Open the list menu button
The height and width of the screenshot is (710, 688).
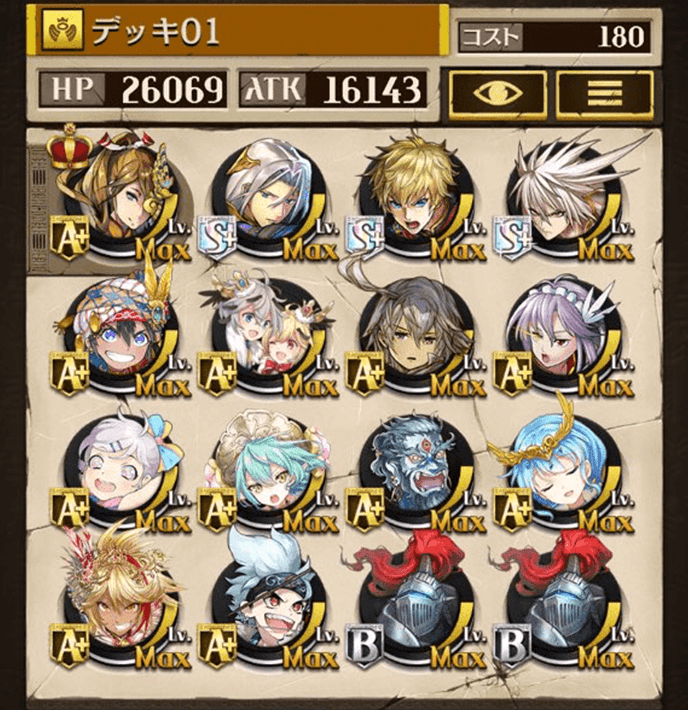click(x=603, y=93)
